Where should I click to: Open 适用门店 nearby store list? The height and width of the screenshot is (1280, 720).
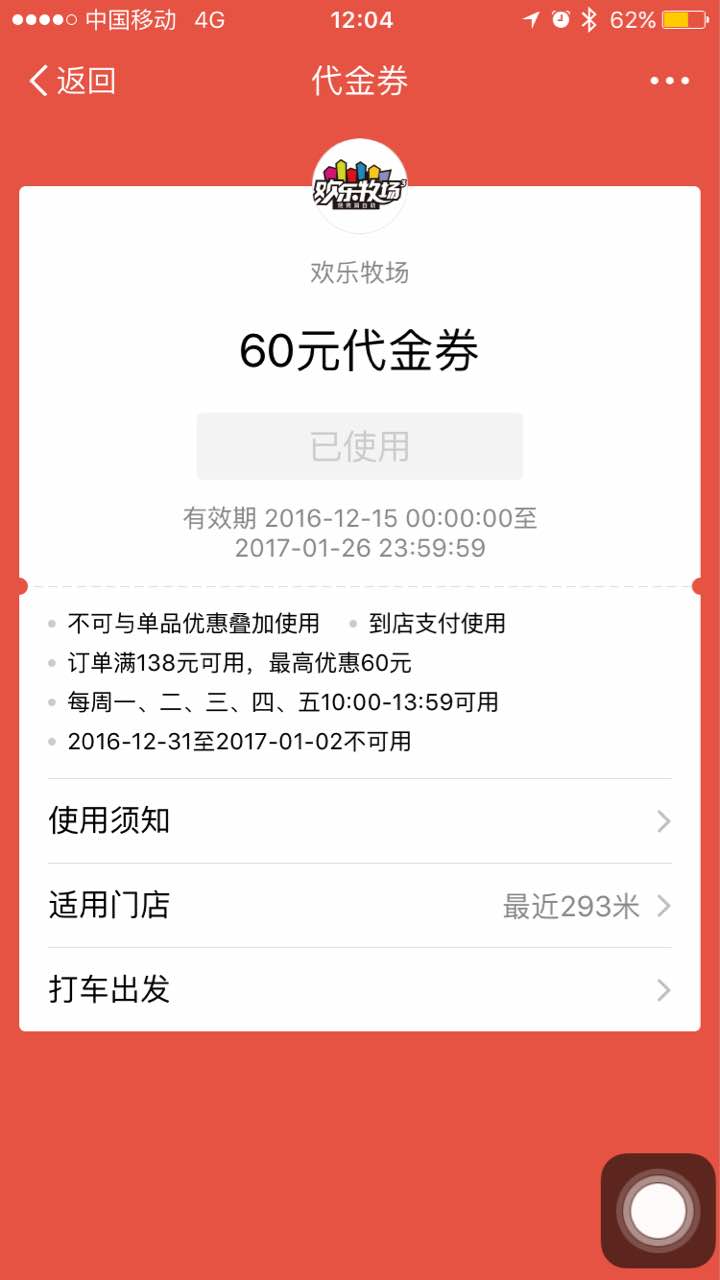coord(359,906)
